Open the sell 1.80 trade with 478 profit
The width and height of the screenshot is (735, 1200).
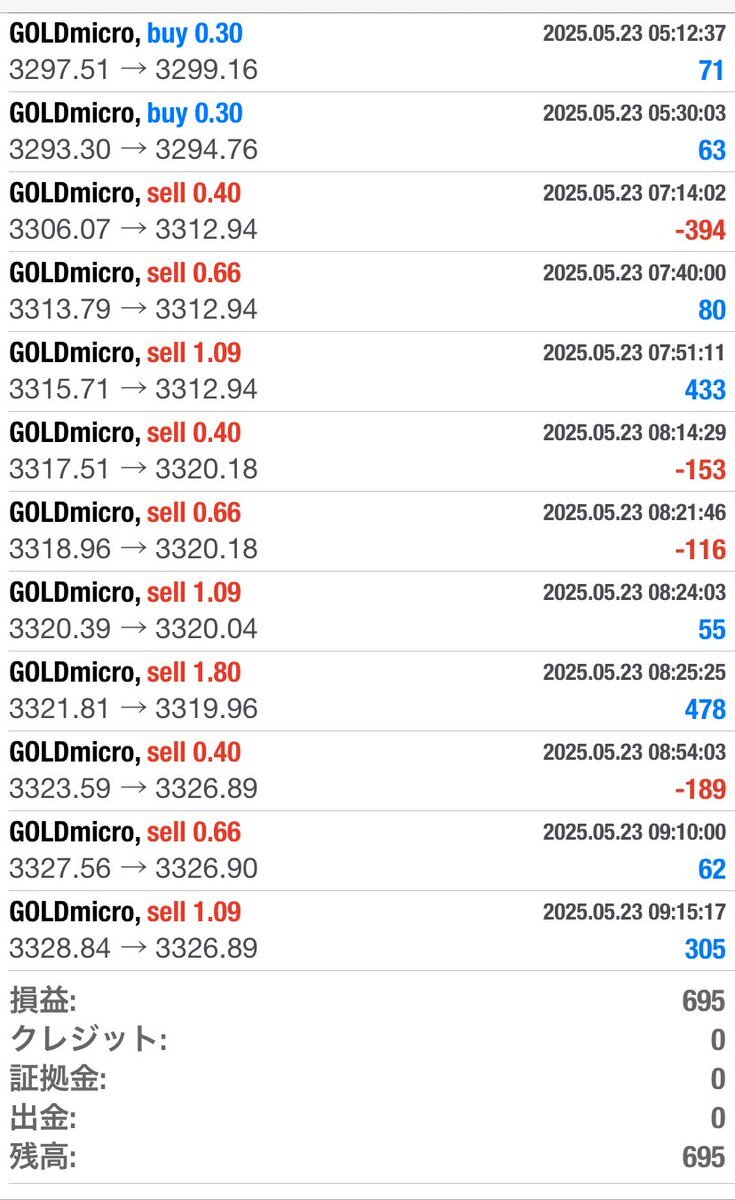tap(367, 692)
